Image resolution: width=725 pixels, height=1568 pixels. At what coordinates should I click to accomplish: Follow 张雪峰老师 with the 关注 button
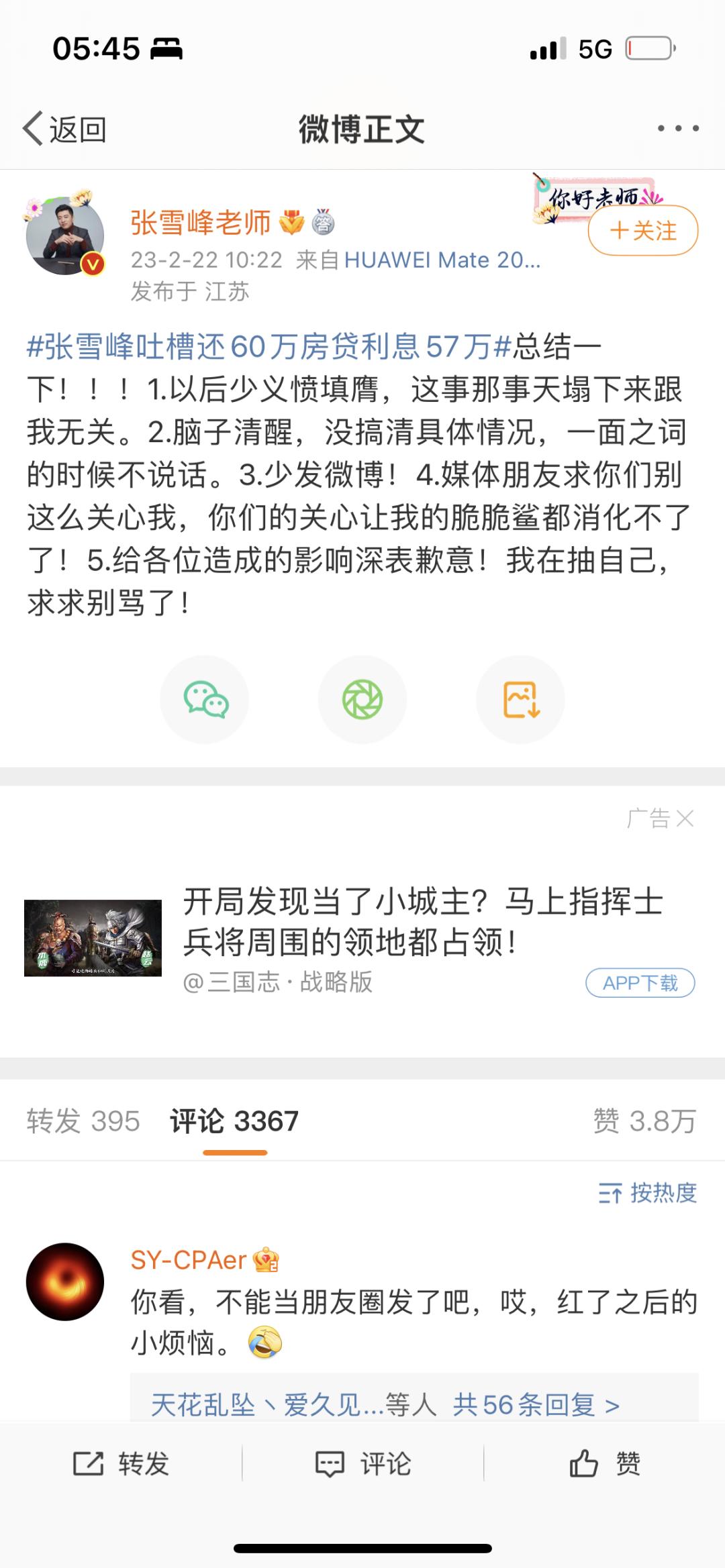click(643, 231)
